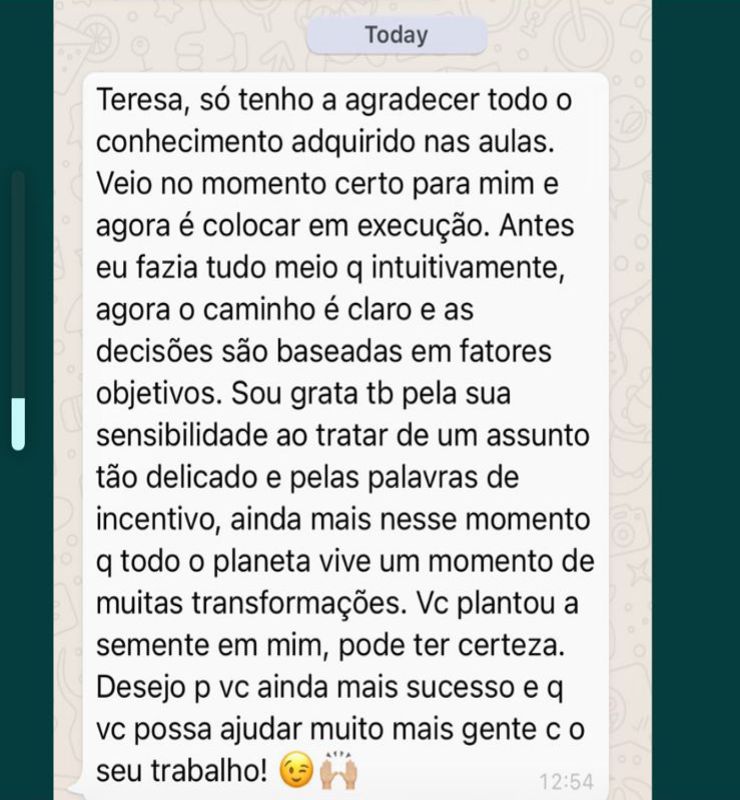Viewport: 740px width, 800px height.
Task: Click the flower doodle near the top-right corner
Action: [634, 55]
